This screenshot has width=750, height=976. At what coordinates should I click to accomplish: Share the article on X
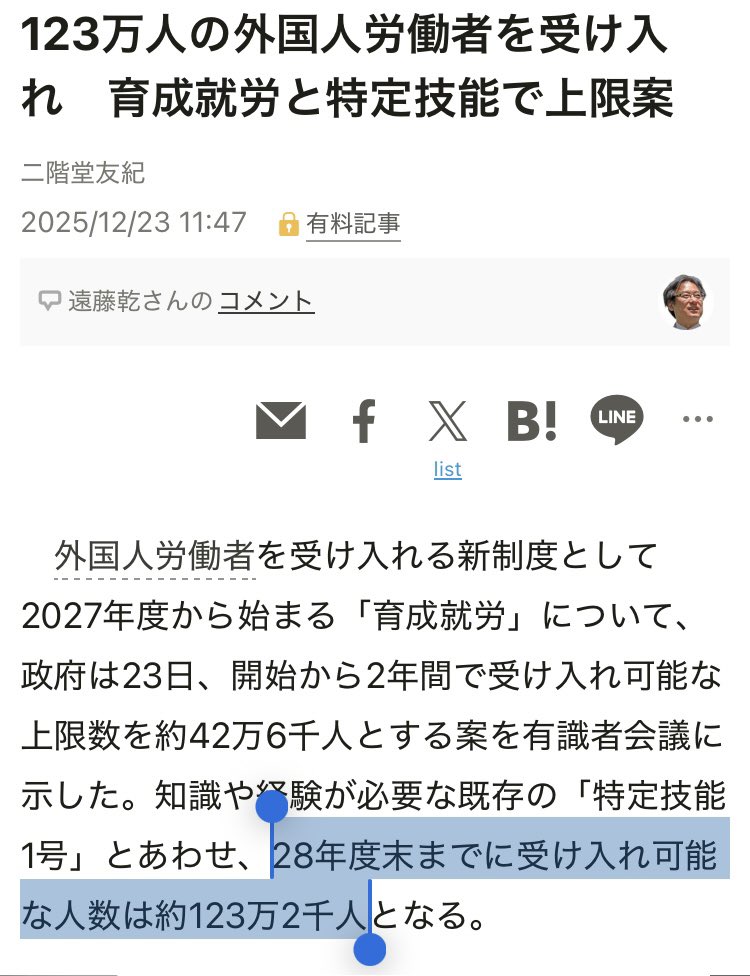[x=447, y=423]
